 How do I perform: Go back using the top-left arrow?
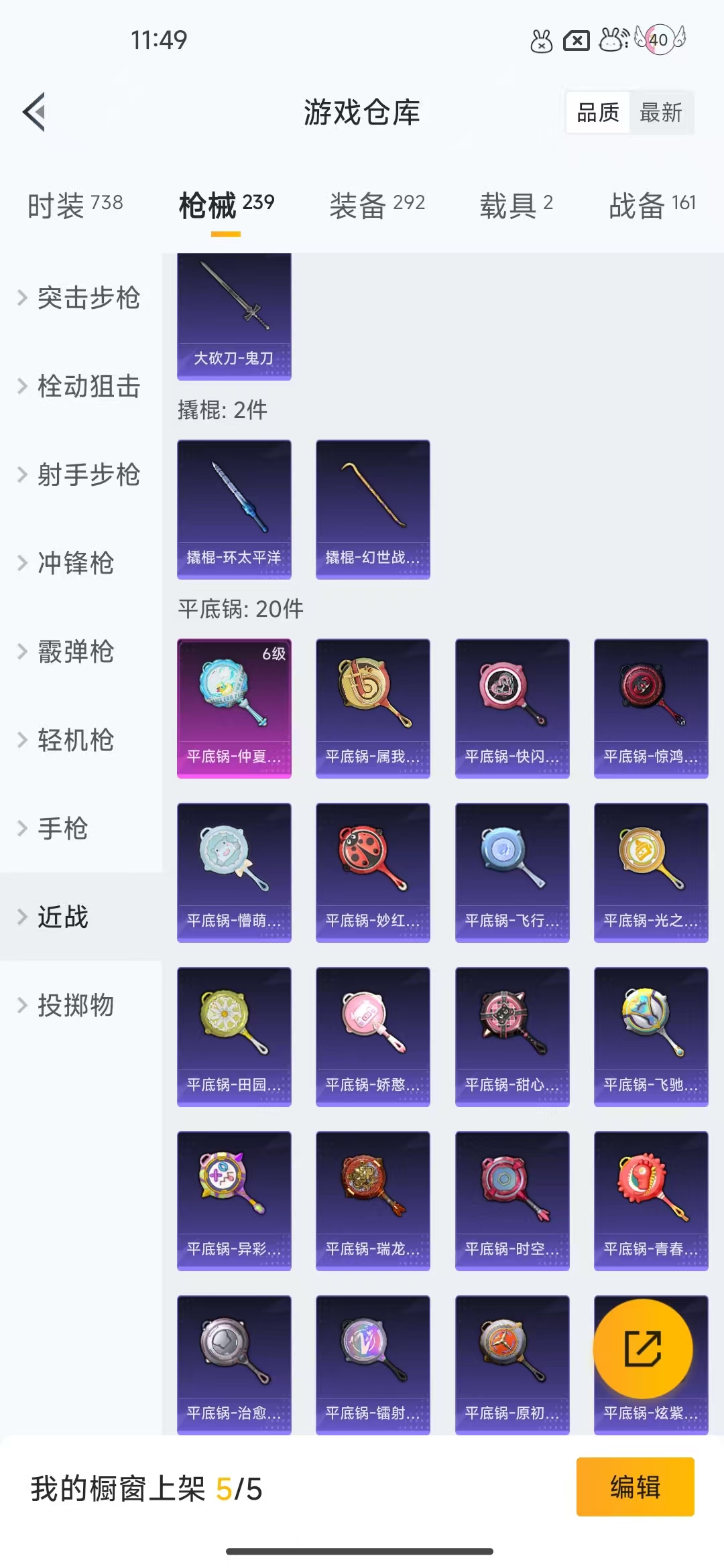(x=34, y=112)
